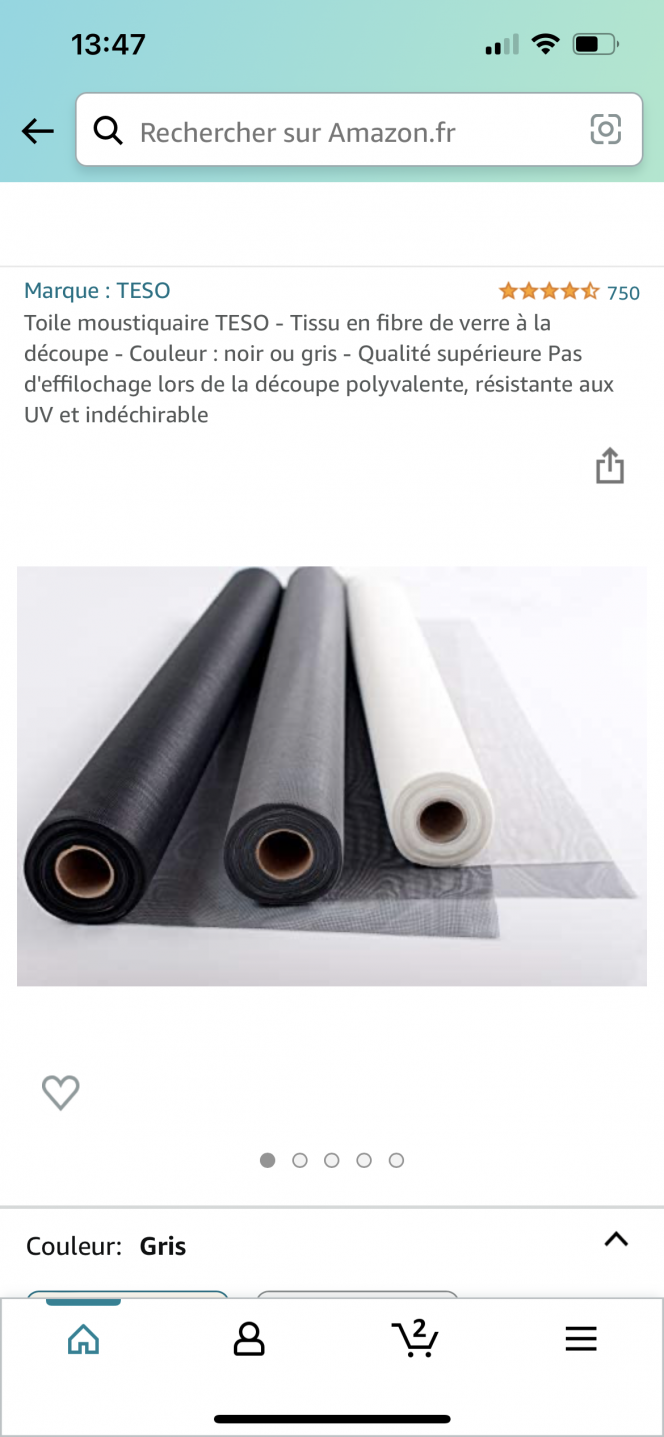Viewport: 664px width, 1437px height.
Task: Open the mosquito net product image
Action: (331, 776)
